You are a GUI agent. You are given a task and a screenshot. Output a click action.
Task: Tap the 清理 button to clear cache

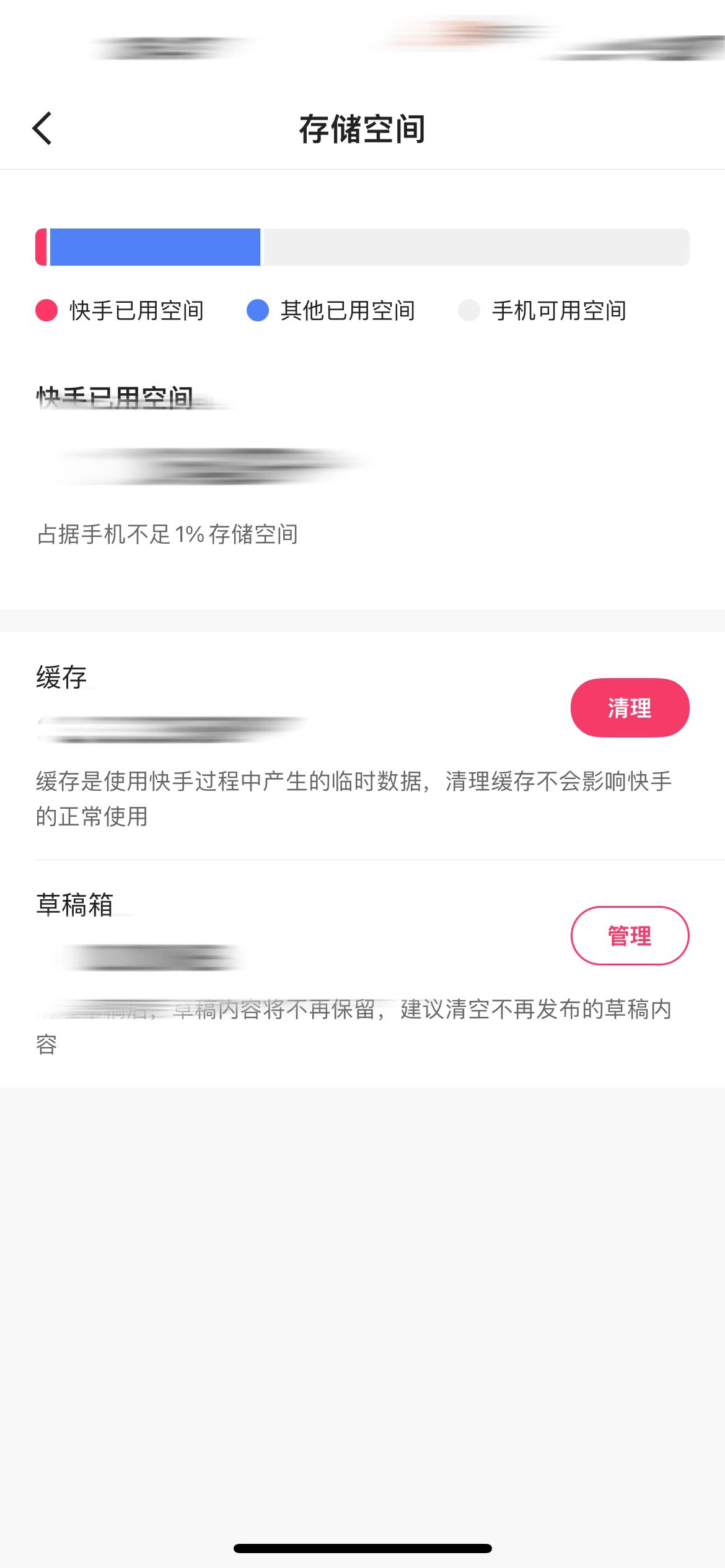629,707
